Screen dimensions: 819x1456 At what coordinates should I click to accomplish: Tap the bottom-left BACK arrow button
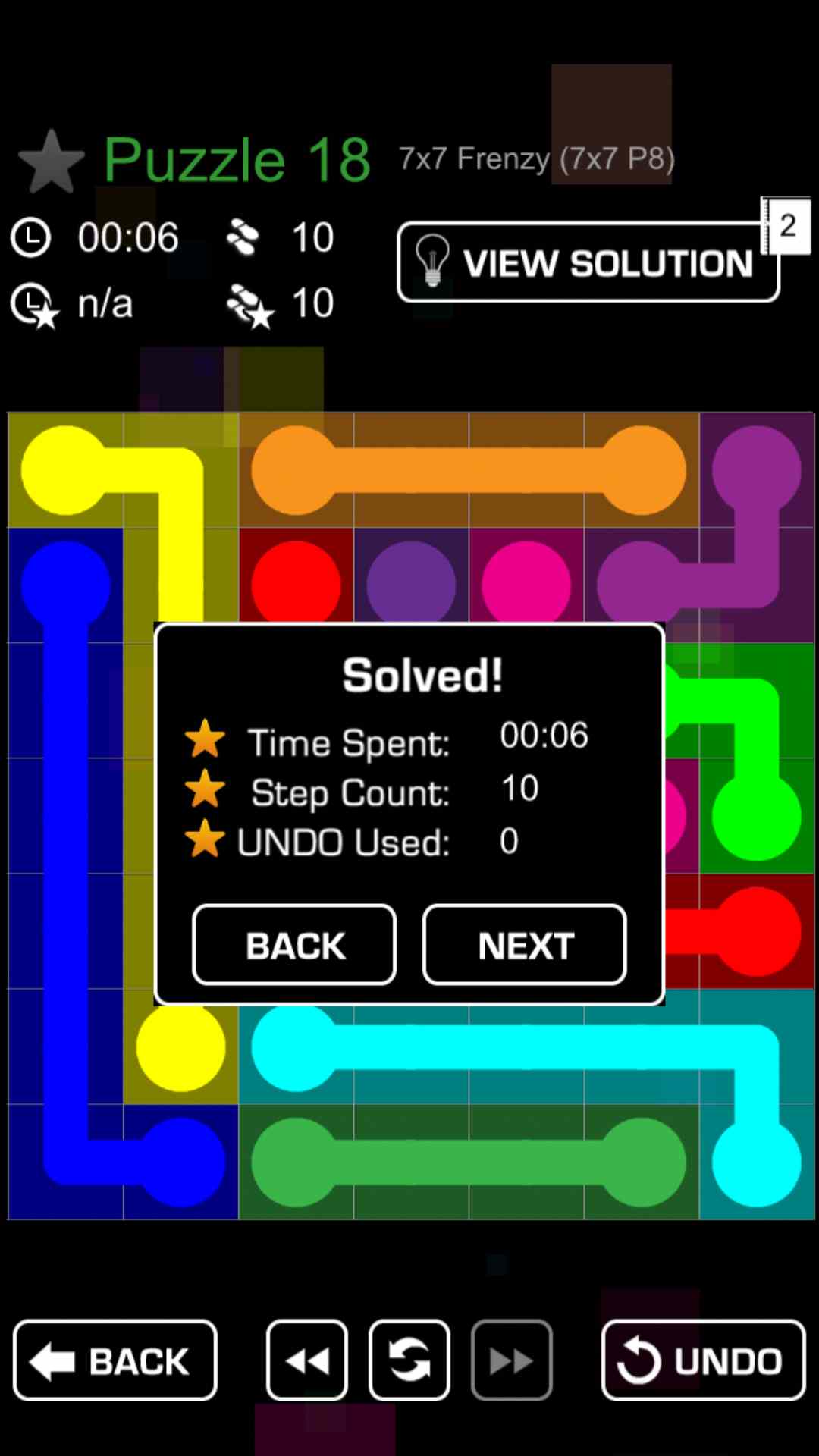click(x=115, y=1360)
